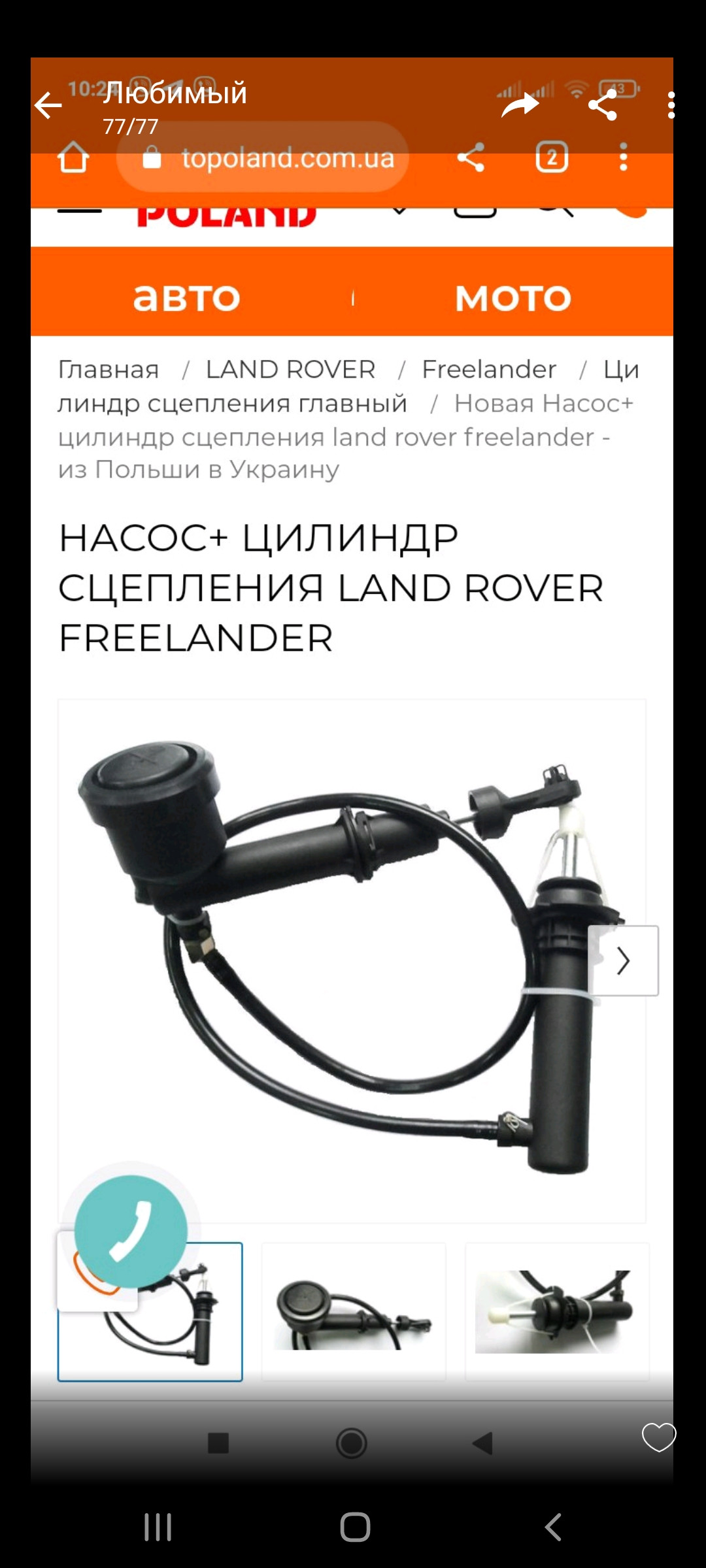Add the photo to favorites via the heart
This screenshot has height=1568, width=706.
point(658,1437)
